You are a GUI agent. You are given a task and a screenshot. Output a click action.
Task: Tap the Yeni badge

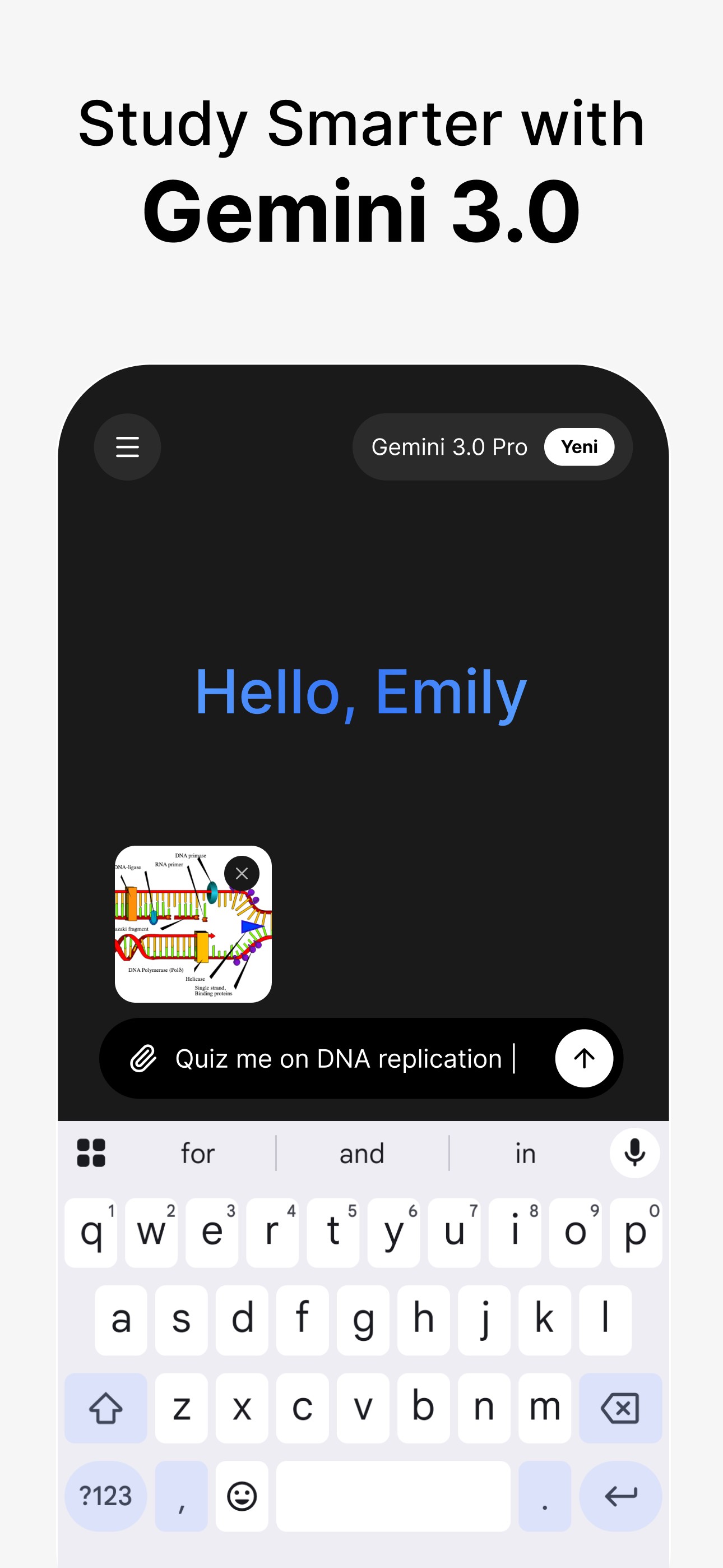(579, 446)
